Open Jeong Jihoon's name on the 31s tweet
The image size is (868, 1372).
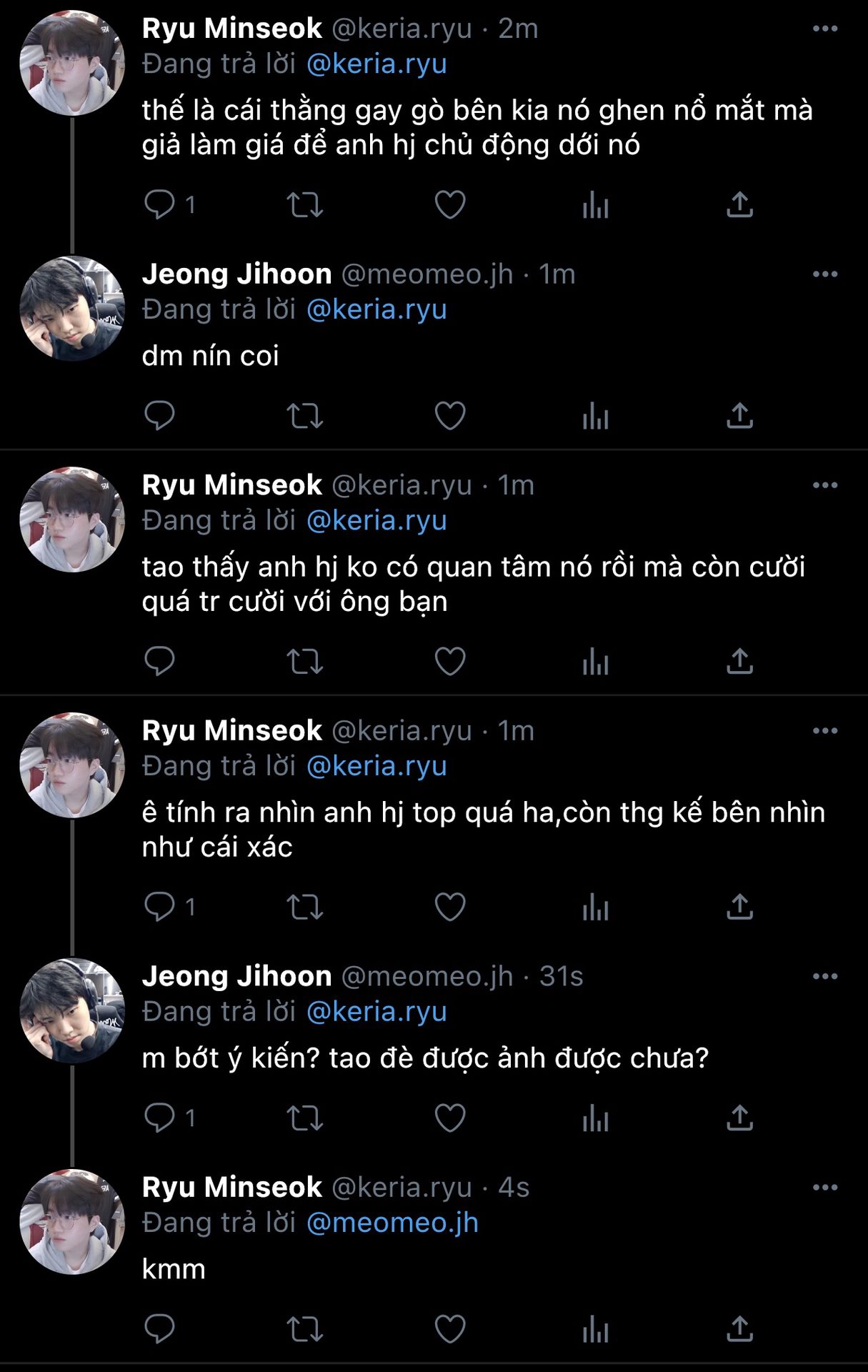[236, 976]
